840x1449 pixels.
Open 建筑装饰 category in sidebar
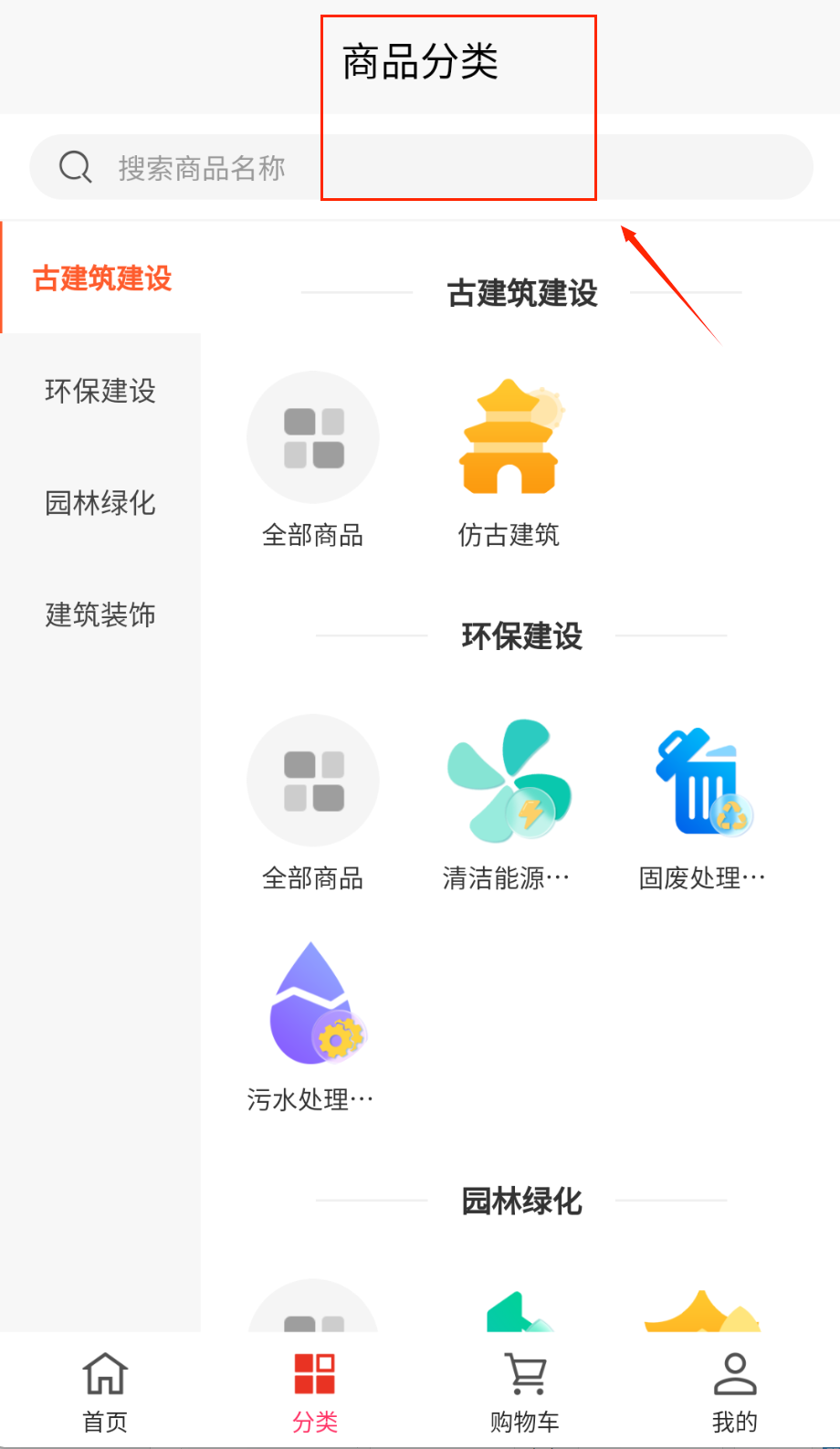[x=100, y=614]
